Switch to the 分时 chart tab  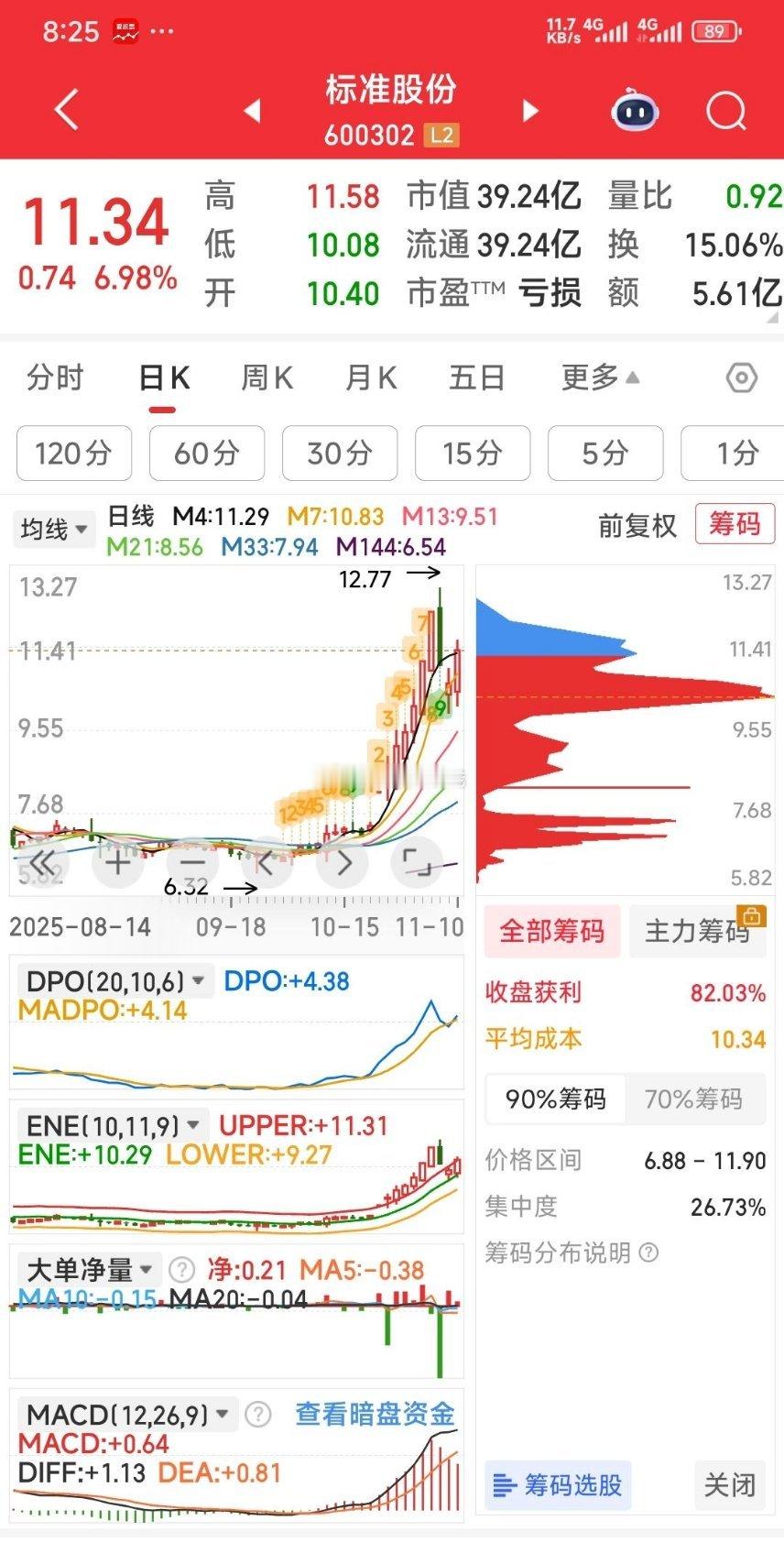(x=55, y=377)
